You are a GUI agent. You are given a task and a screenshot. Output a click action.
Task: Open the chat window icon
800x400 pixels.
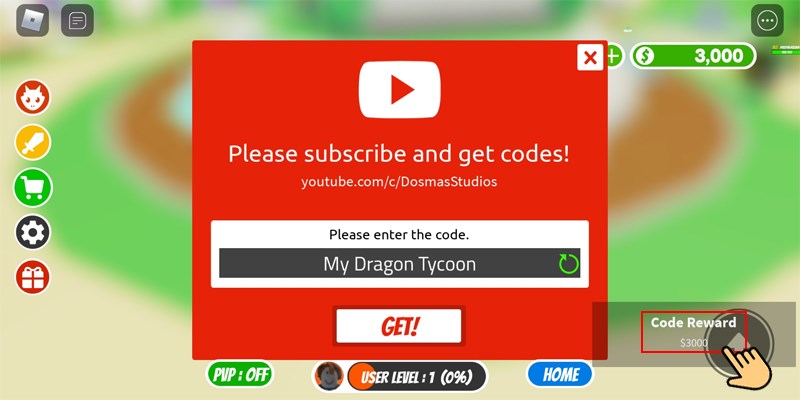pos(77,20)
